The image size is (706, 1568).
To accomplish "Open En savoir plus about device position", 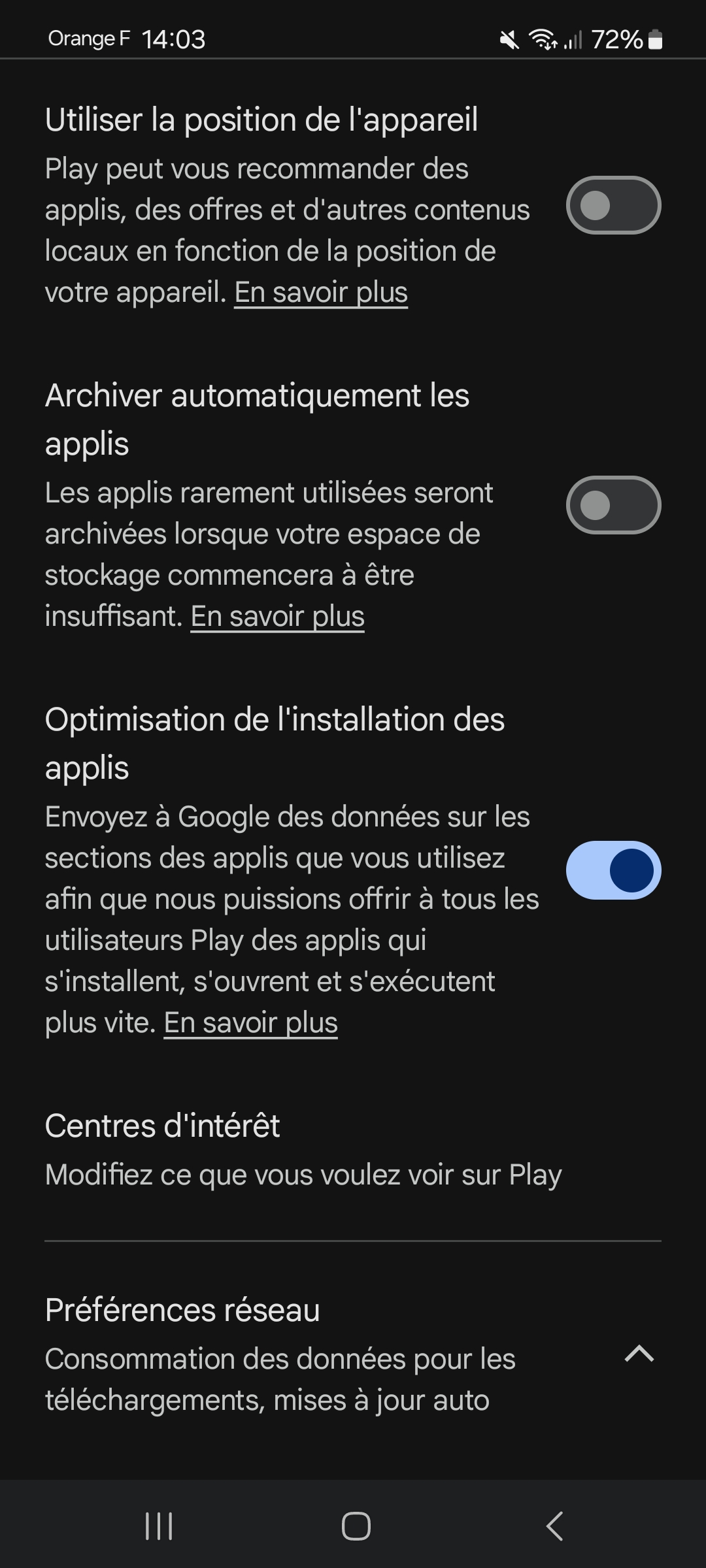I will pyautogui.click(x=321, y=292).
